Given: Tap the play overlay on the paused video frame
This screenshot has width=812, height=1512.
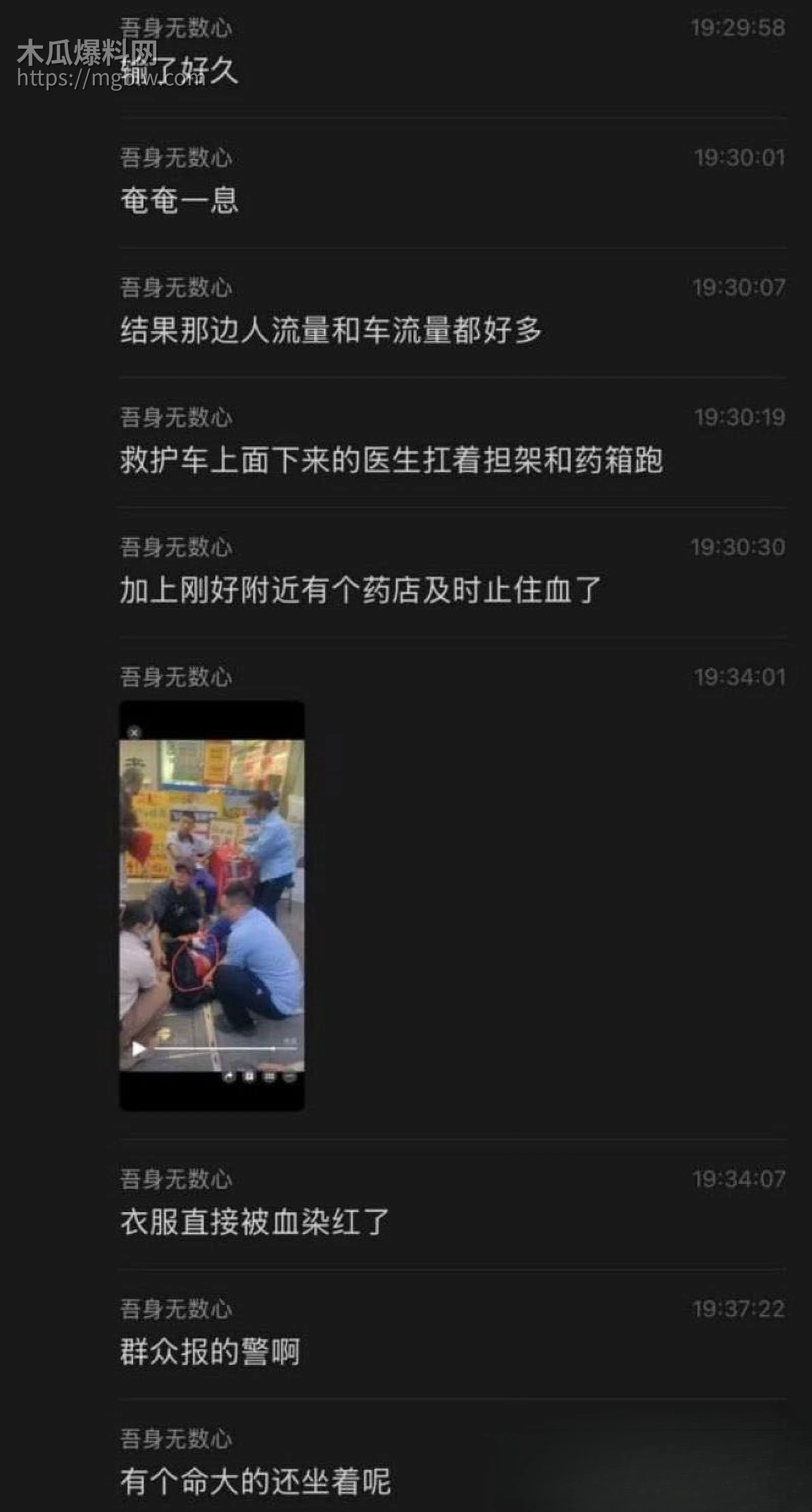Looking at the screenshot, I should 138,1049.
